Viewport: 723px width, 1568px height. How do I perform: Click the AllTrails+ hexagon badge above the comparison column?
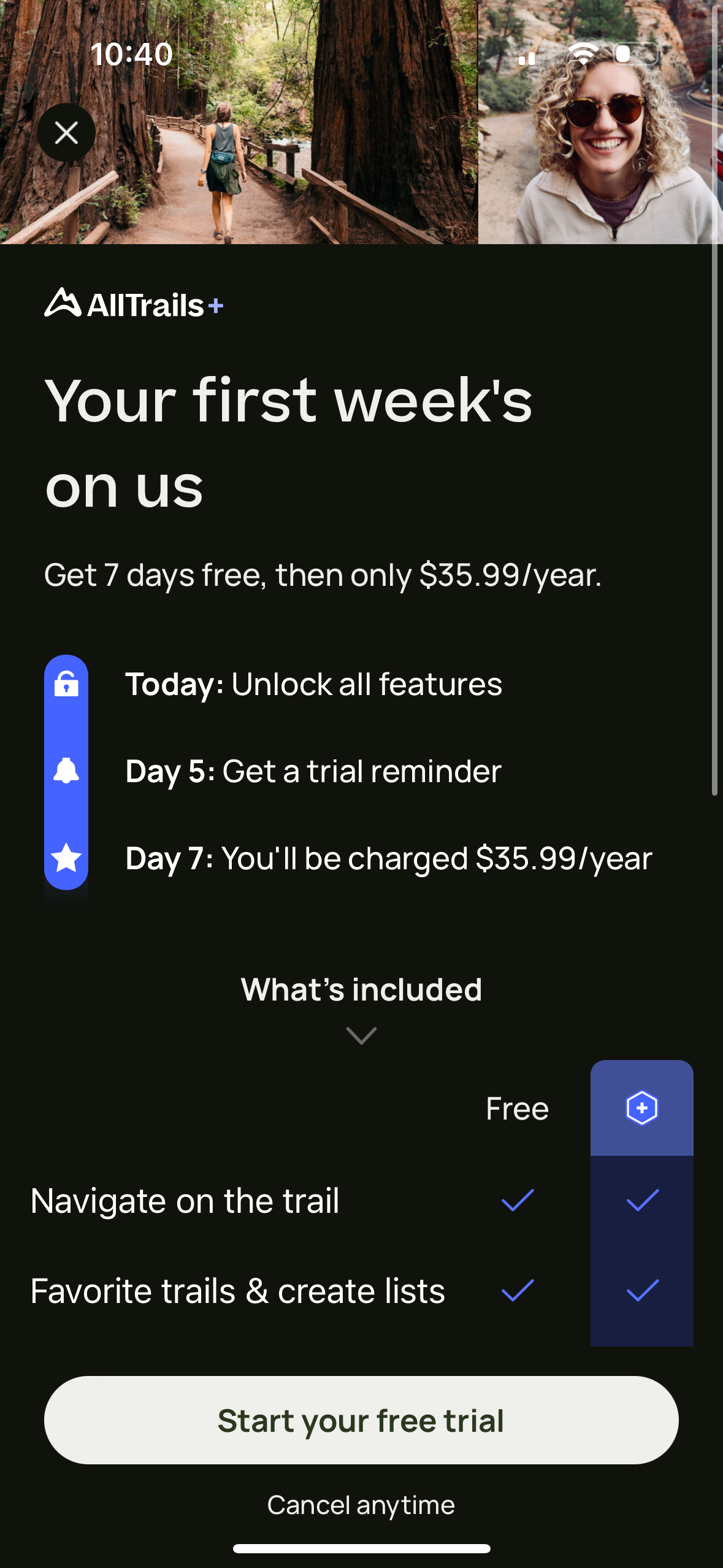641,1107
